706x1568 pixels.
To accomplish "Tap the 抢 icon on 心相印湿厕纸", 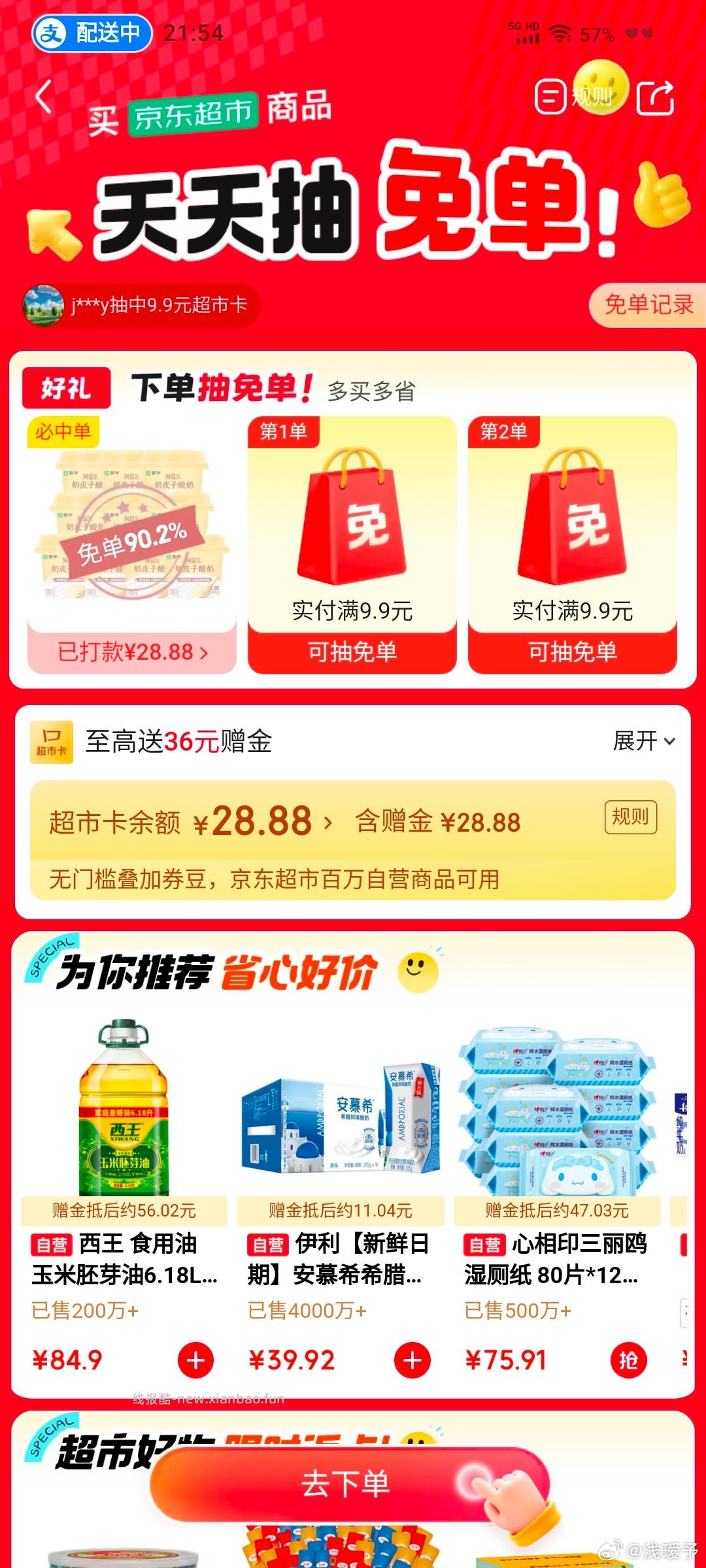I will point(630,1360).
